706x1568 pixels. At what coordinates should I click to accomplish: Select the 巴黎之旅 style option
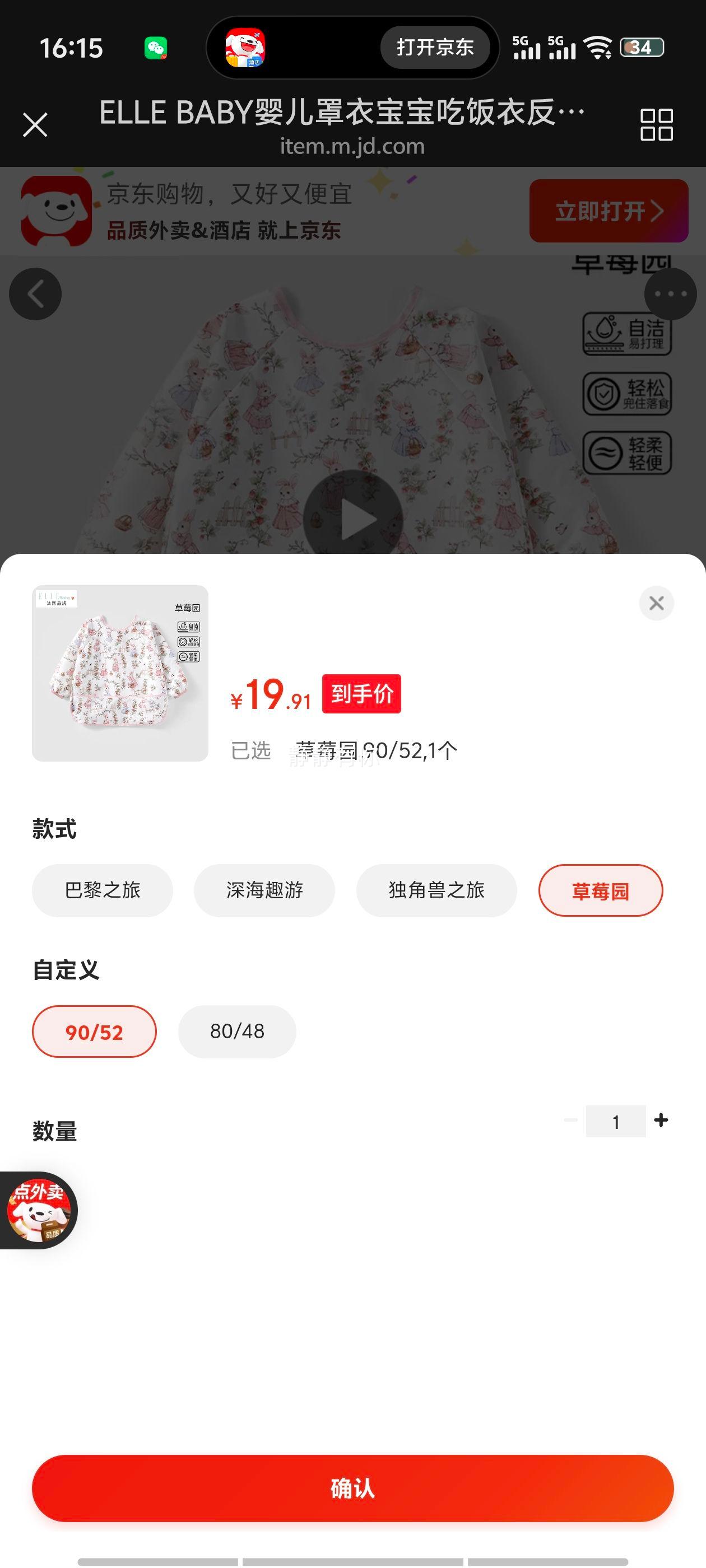(103, 890)
